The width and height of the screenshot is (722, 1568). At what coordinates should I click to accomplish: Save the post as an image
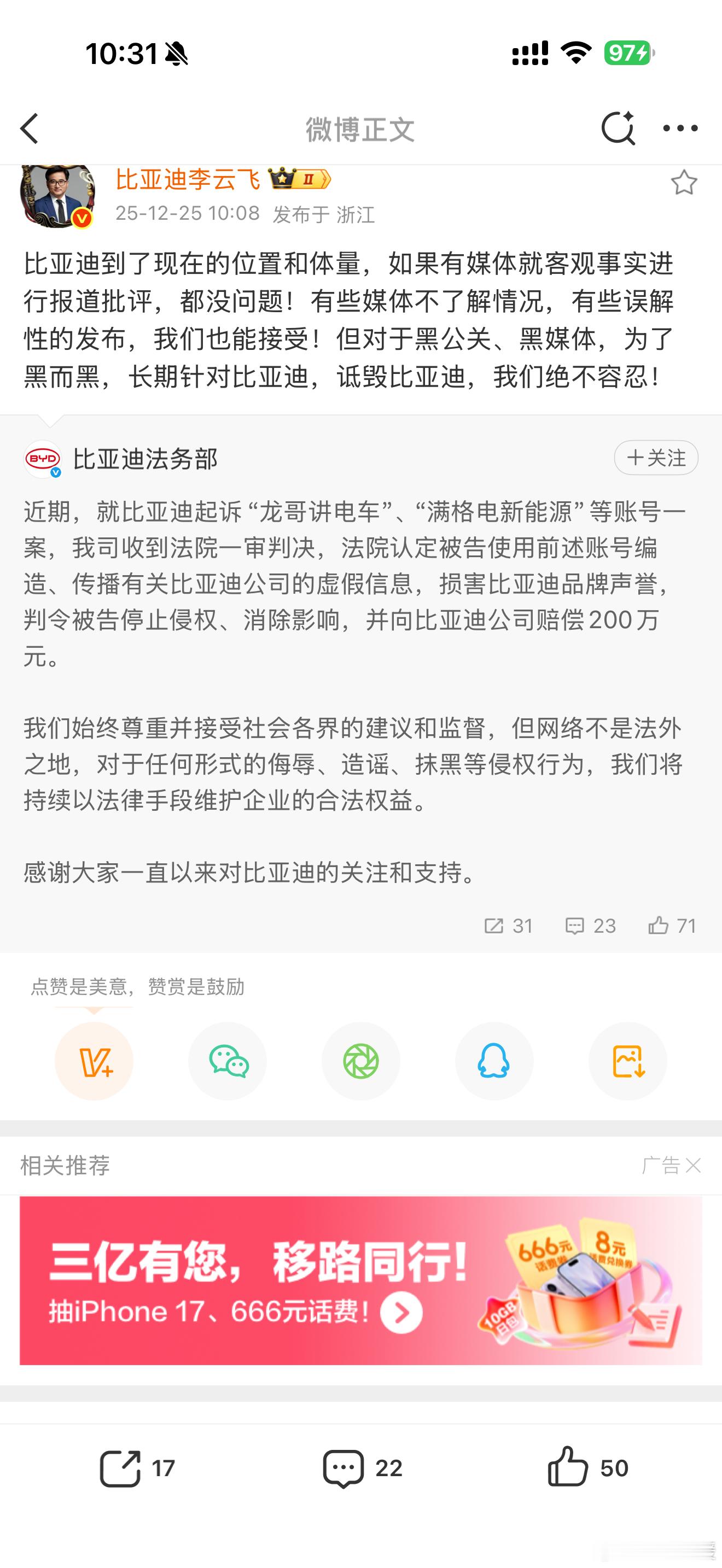click(627, 1060)
